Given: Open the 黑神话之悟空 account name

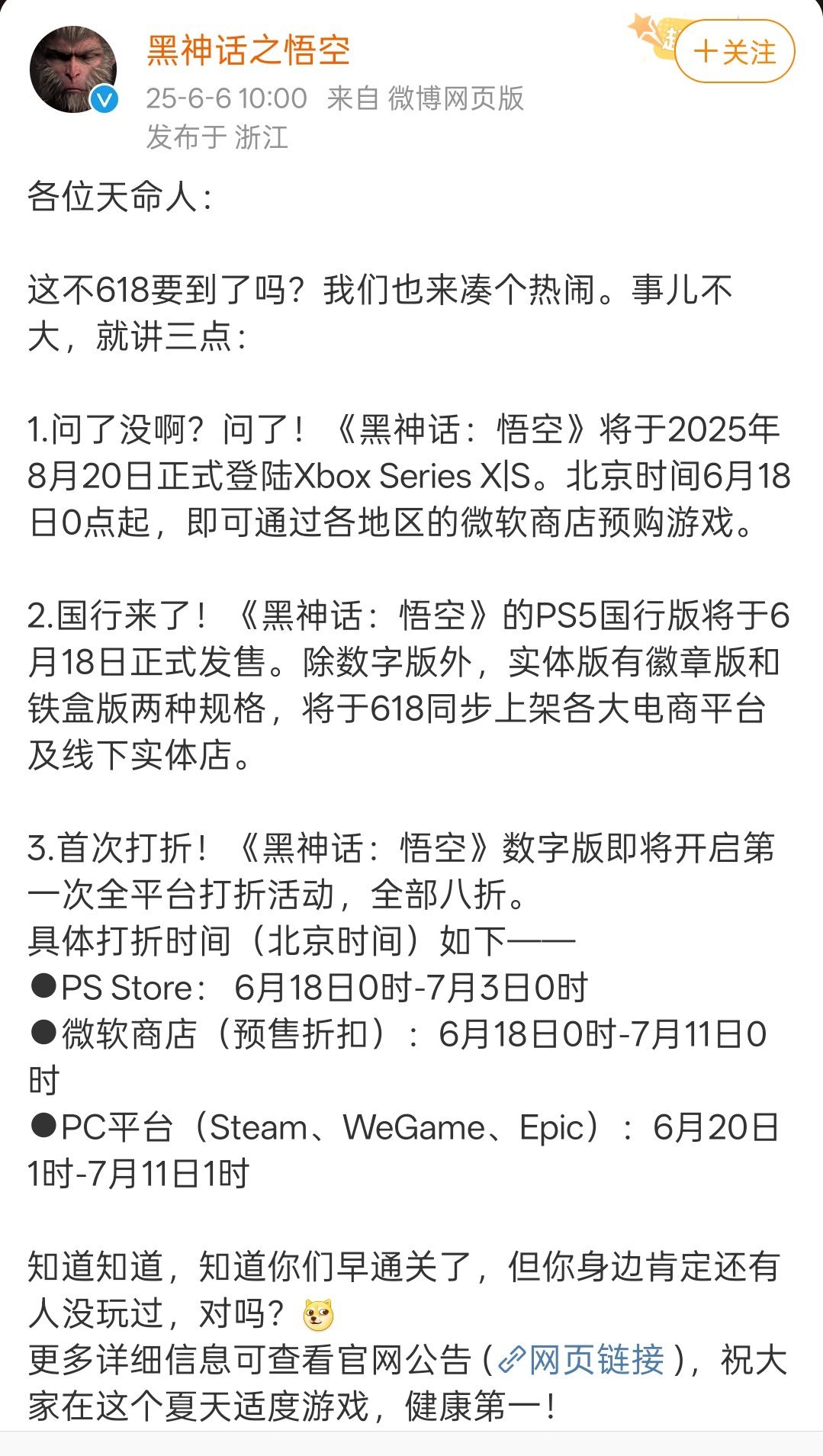Looking at the screenshot, I should (248, 50).
